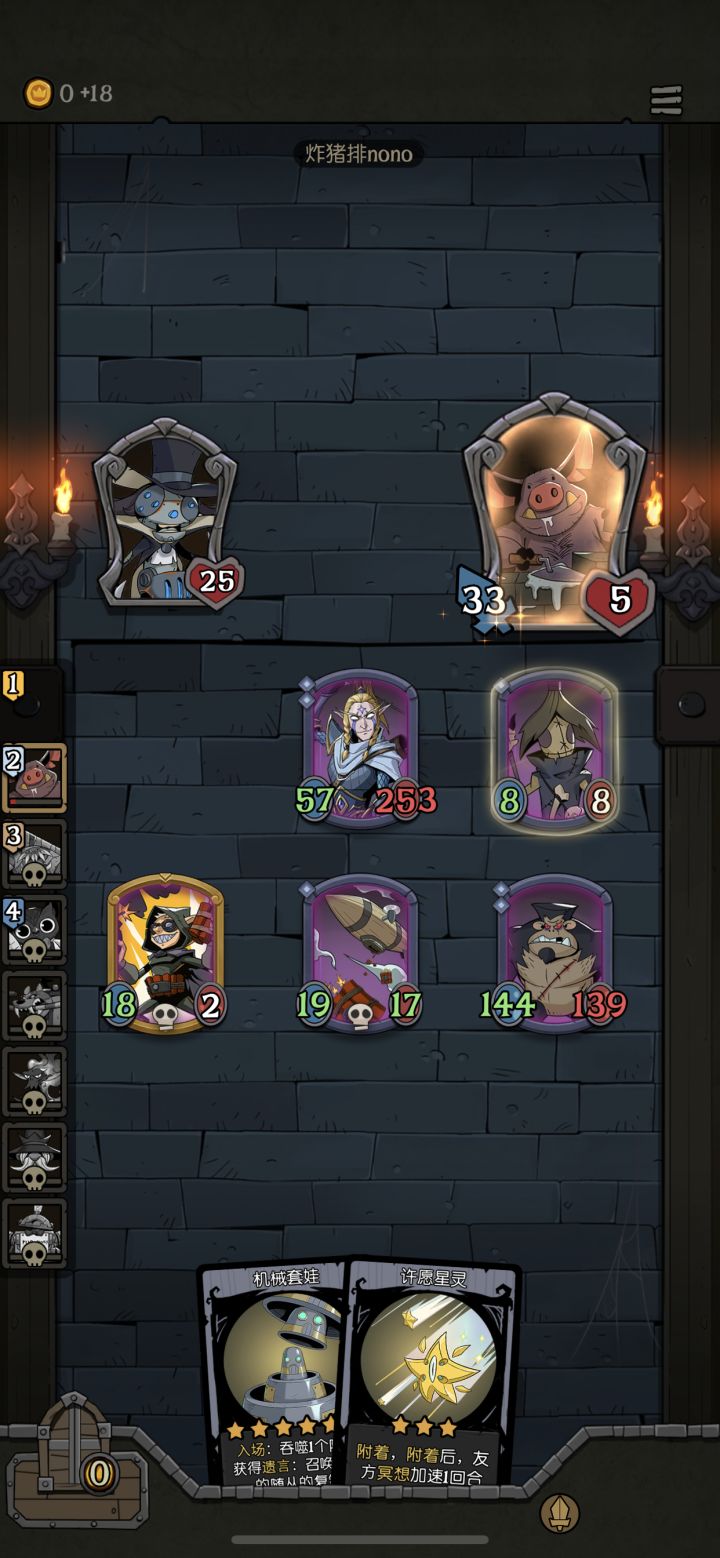Select the pig brute minion with 144 attack
This screenshot has height=1558, width=720.
[555, 952]
